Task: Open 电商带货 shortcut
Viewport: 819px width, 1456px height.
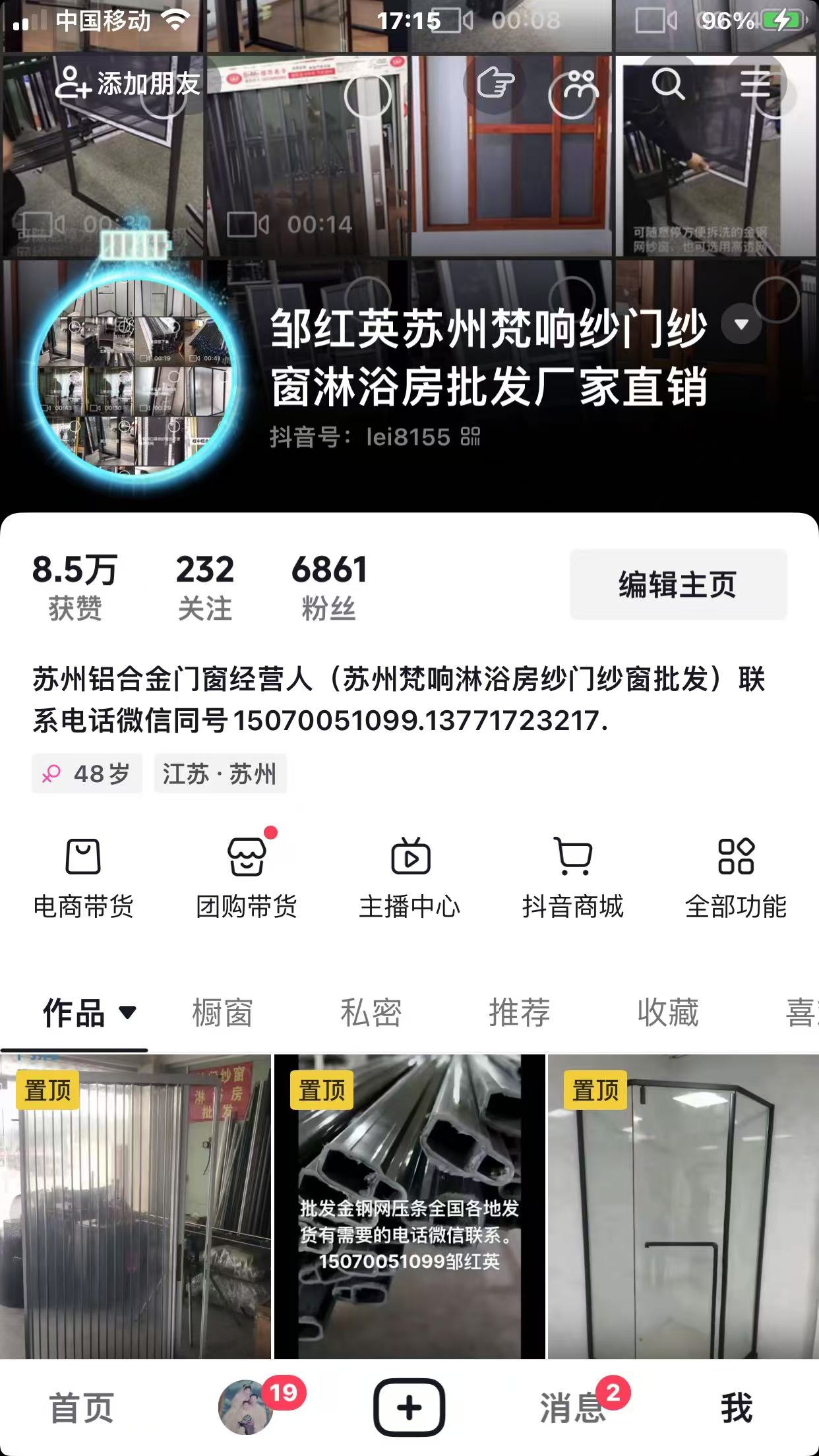Action: click(83, 879)
